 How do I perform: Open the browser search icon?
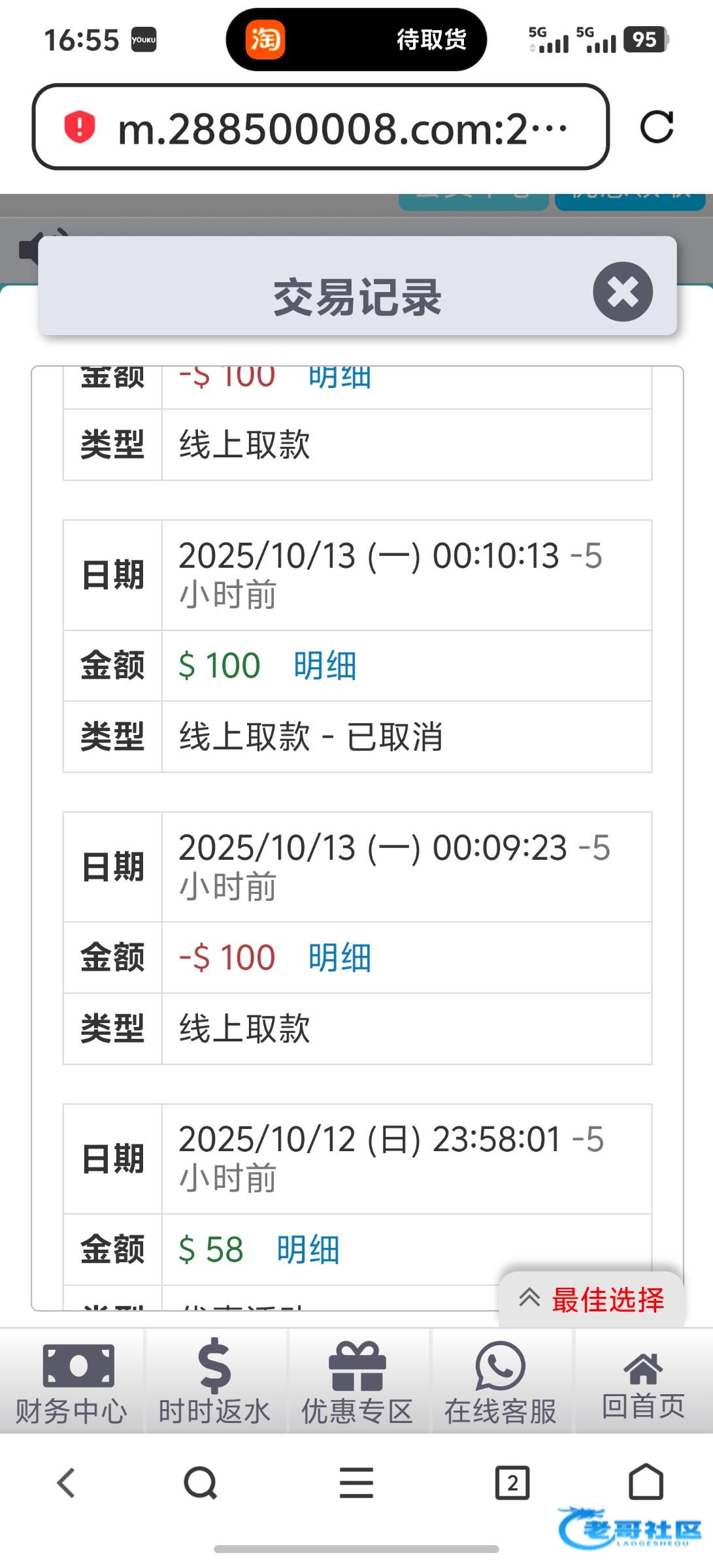(x=200, y=1482)
